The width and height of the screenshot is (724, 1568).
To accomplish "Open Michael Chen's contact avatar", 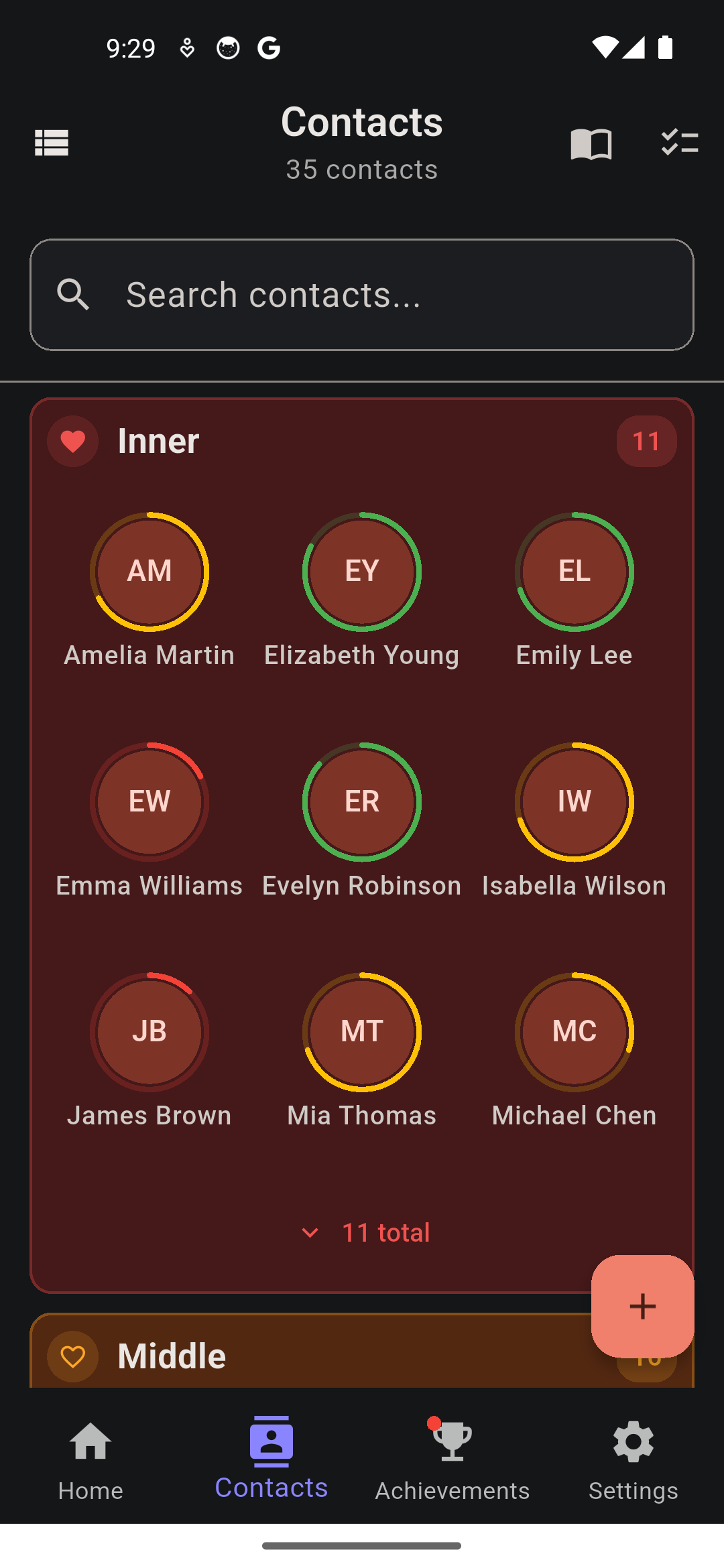I will click(574, 1032).
